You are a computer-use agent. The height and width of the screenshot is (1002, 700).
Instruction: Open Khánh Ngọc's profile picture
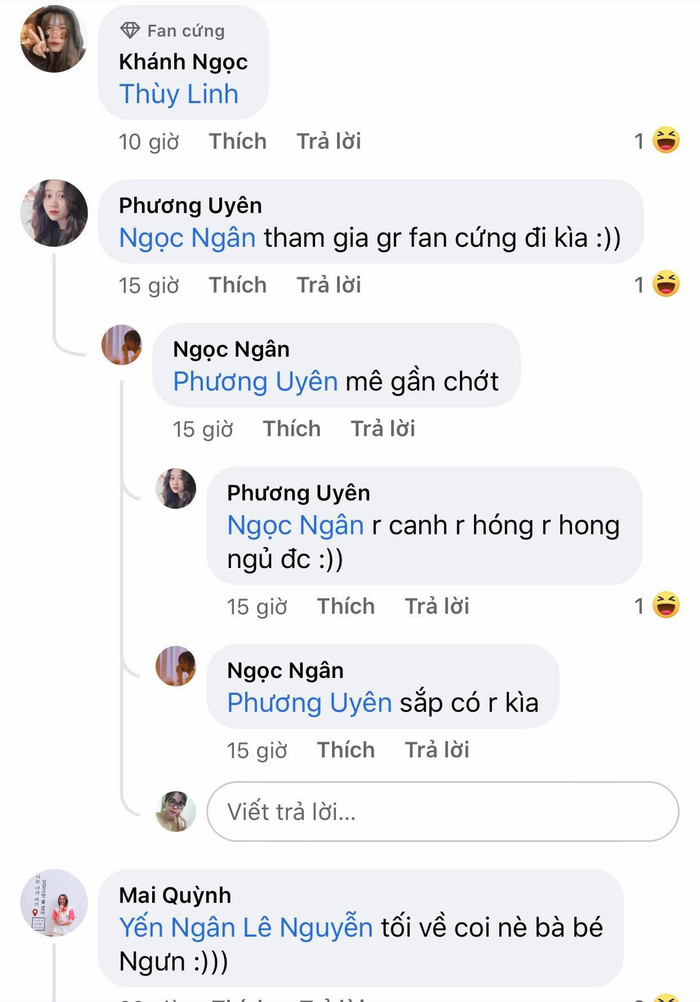tap(53, 40)
